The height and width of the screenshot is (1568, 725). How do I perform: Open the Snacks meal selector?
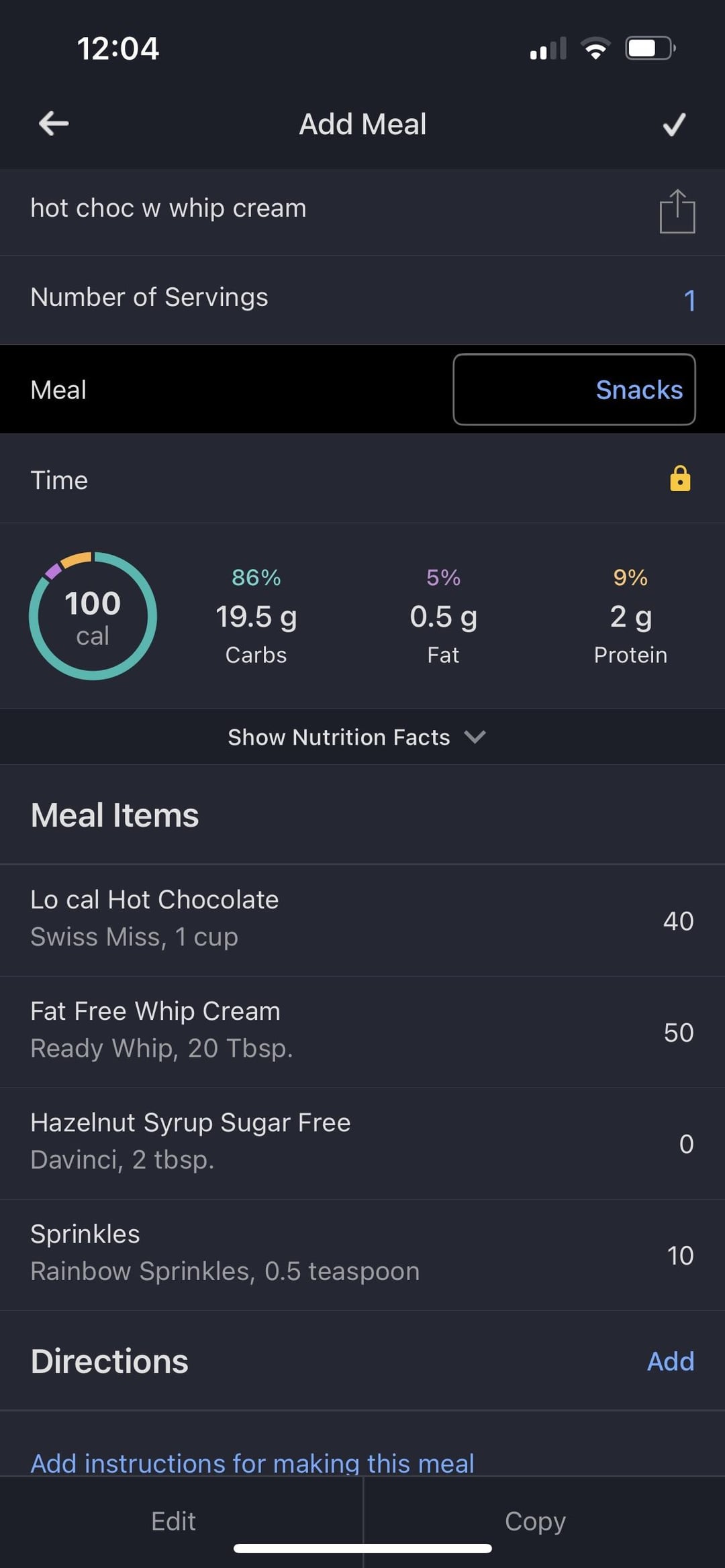(x=574, y=389)
